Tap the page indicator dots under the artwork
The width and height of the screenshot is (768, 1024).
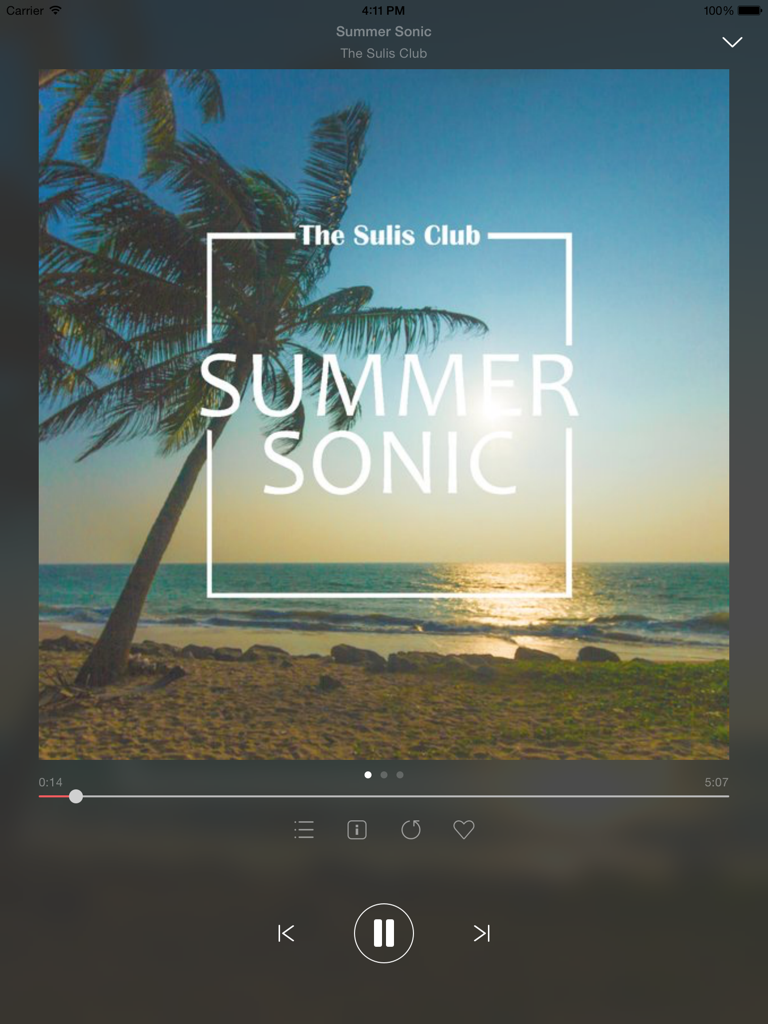click(384, 774)
